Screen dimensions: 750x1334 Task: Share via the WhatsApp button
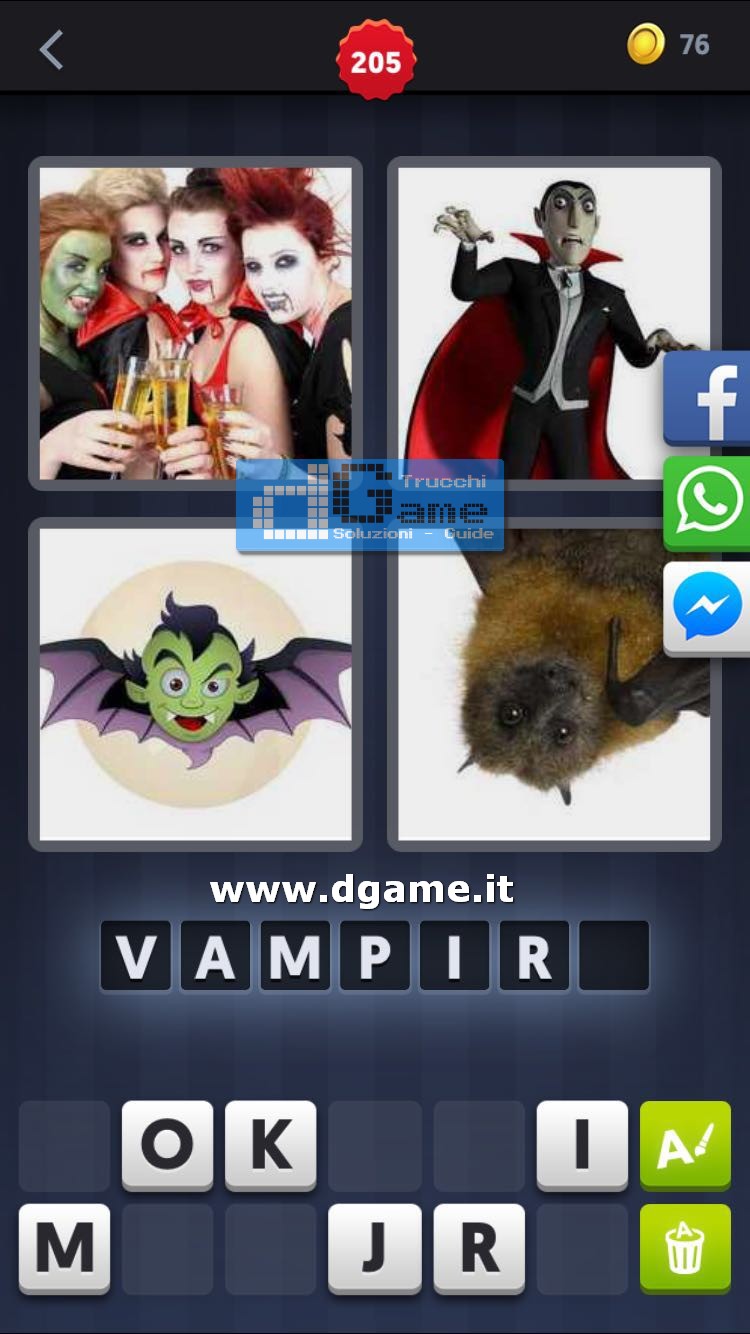point(709,502)
